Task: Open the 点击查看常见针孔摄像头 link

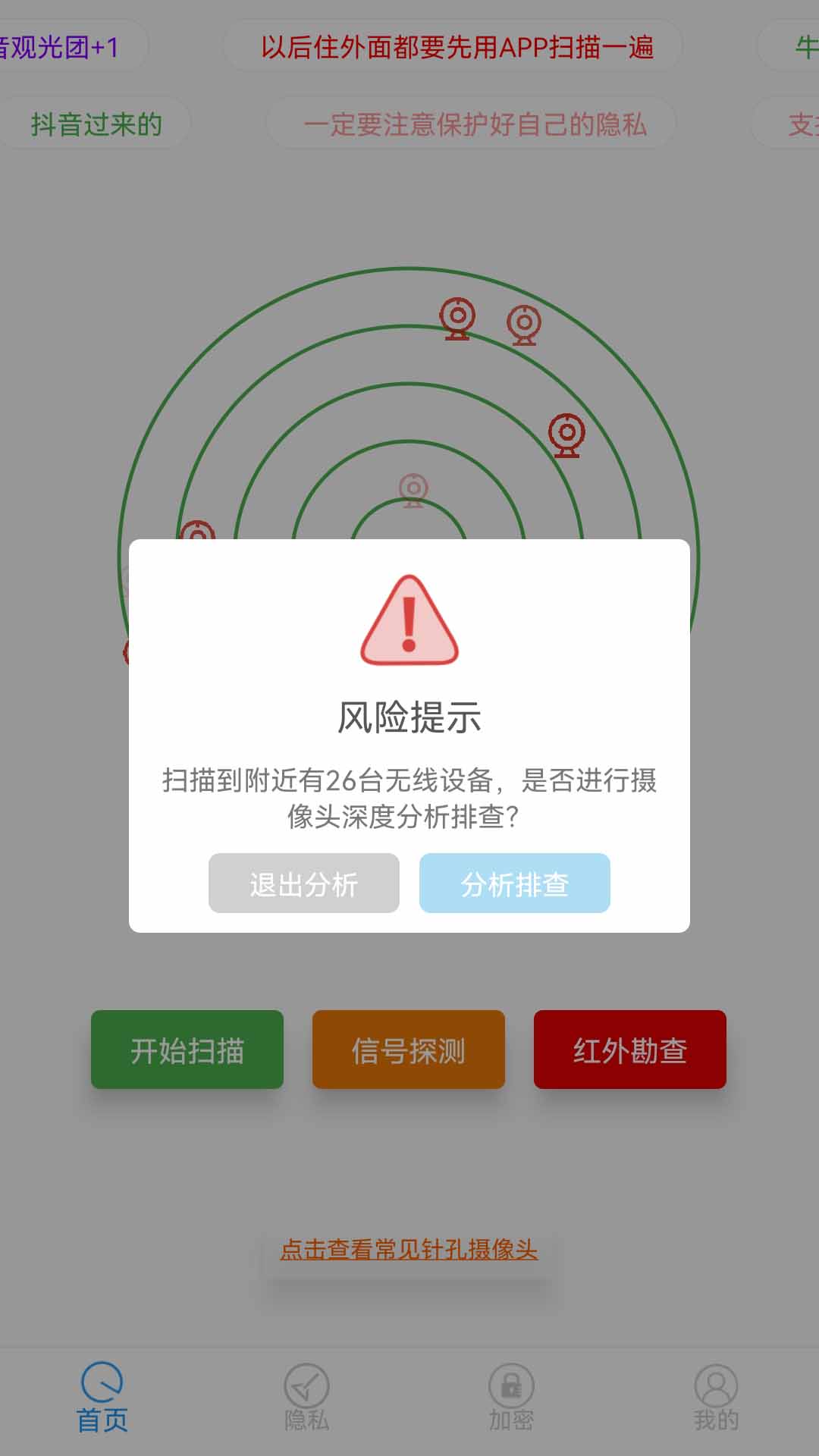Action: [409, 1248]
